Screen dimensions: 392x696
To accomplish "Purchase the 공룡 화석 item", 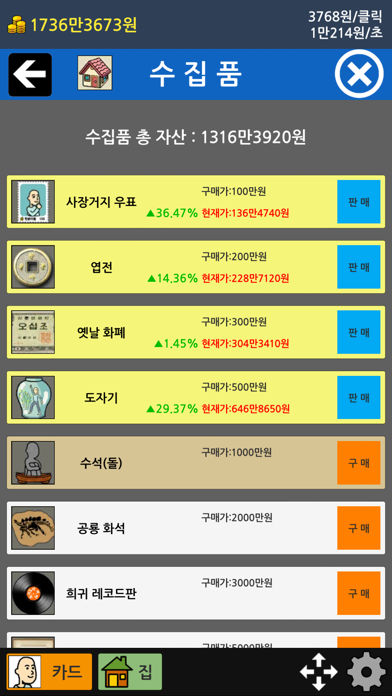I will pyautogui.click(x=359, y=528).
